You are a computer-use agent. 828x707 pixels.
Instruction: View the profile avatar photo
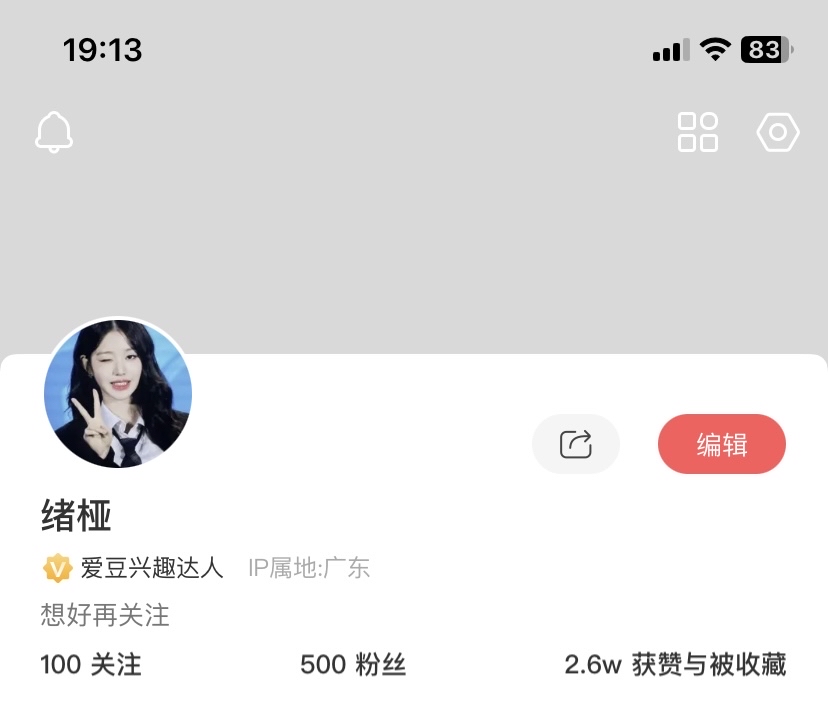pos(118,393)
